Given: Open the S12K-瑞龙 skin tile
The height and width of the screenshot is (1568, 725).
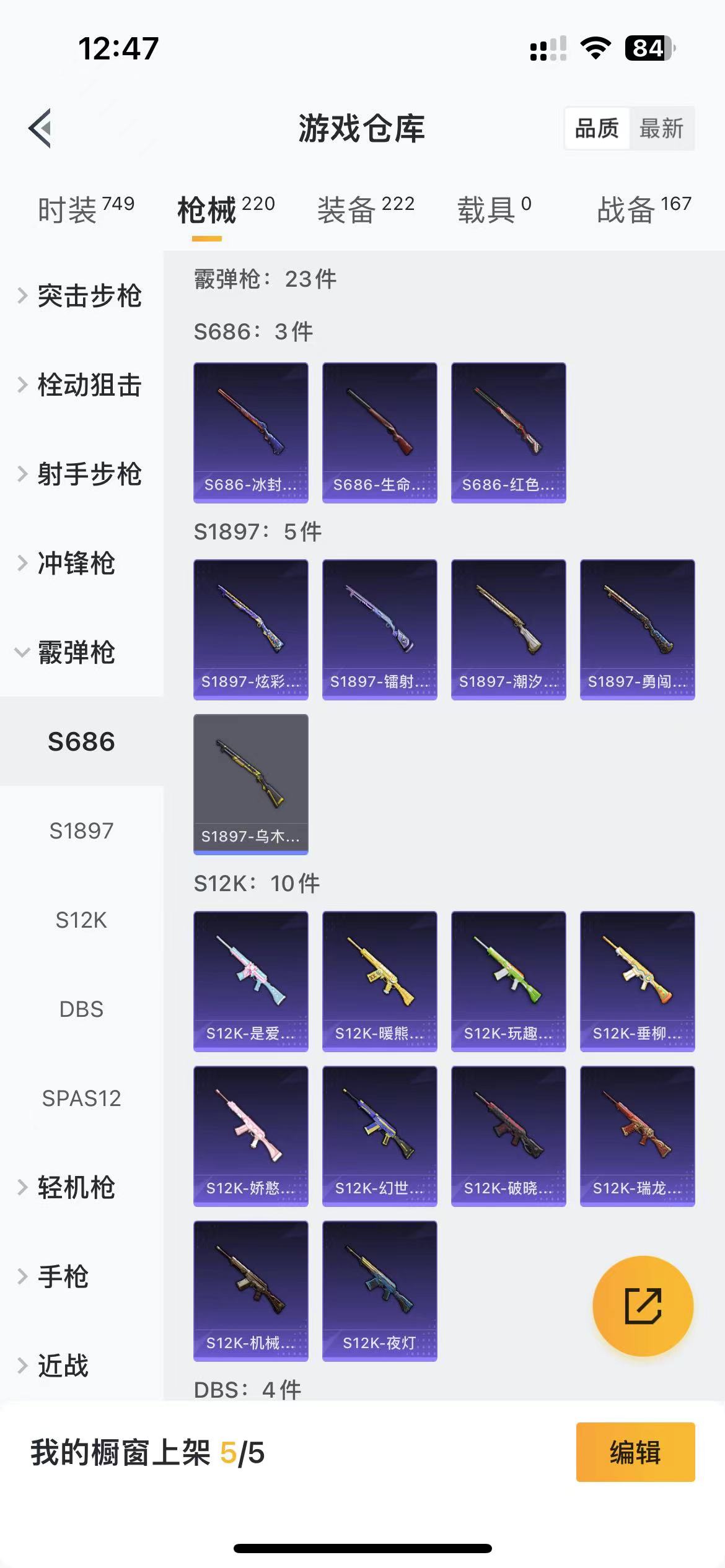Looking at the screenshot, I should [637, 1136].
